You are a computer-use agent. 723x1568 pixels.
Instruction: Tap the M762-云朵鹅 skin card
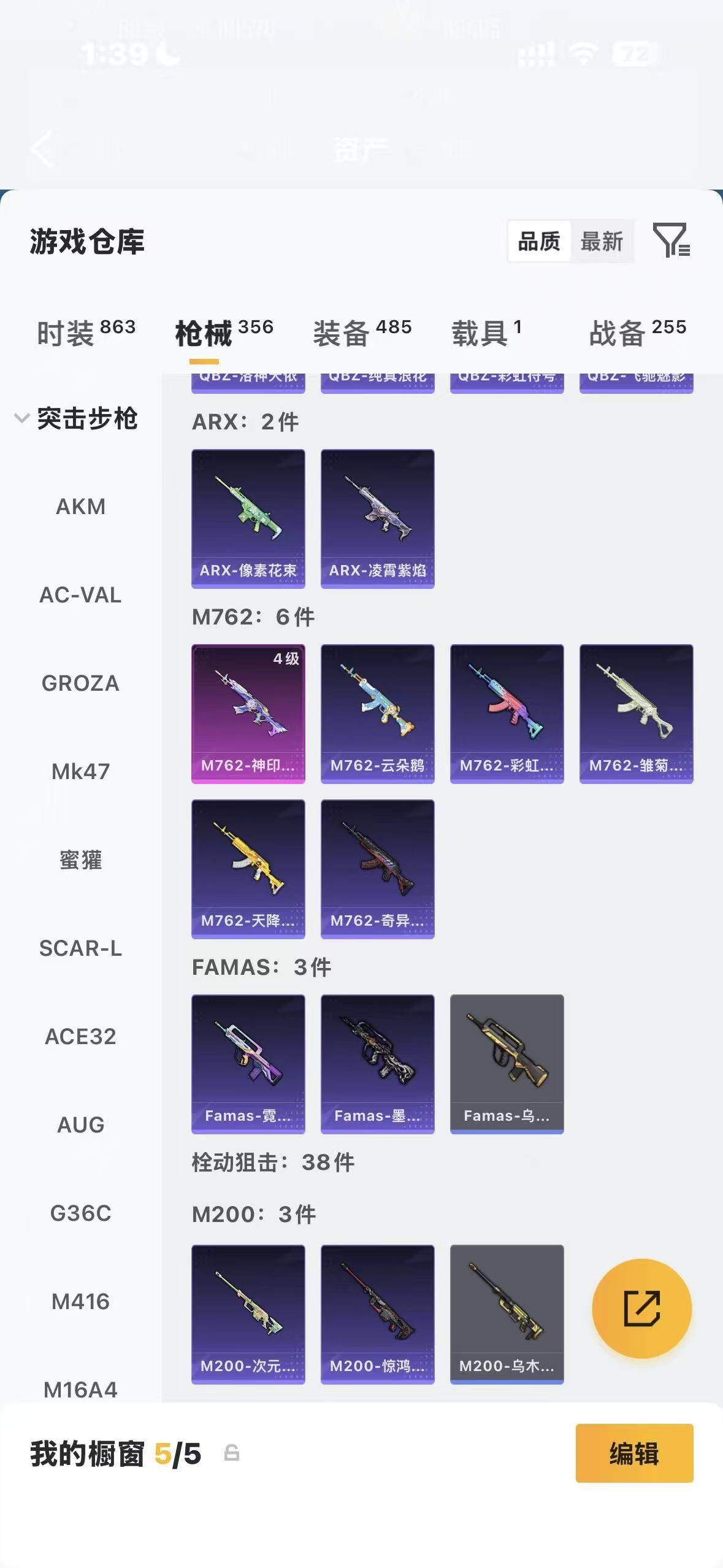(x=378, y=714)
